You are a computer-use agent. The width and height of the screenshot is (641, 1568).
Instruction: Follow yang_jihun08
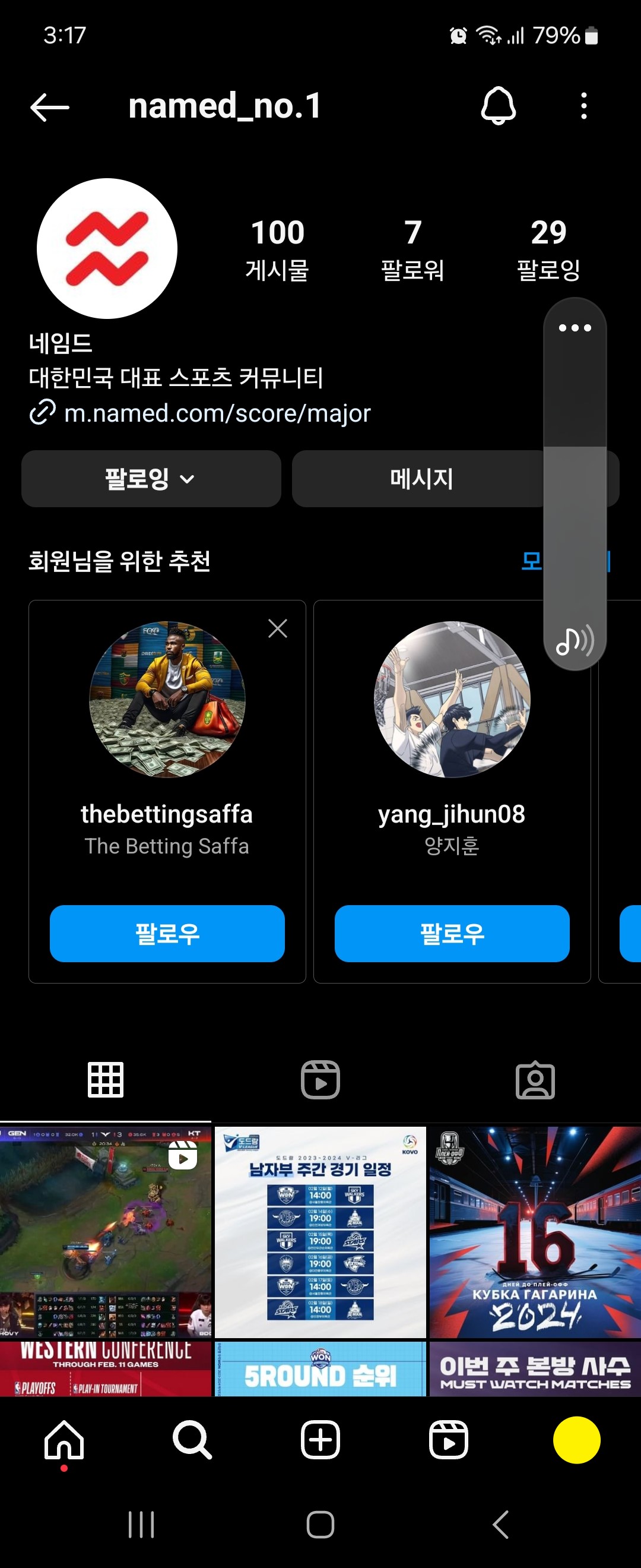tap(451, 933)
